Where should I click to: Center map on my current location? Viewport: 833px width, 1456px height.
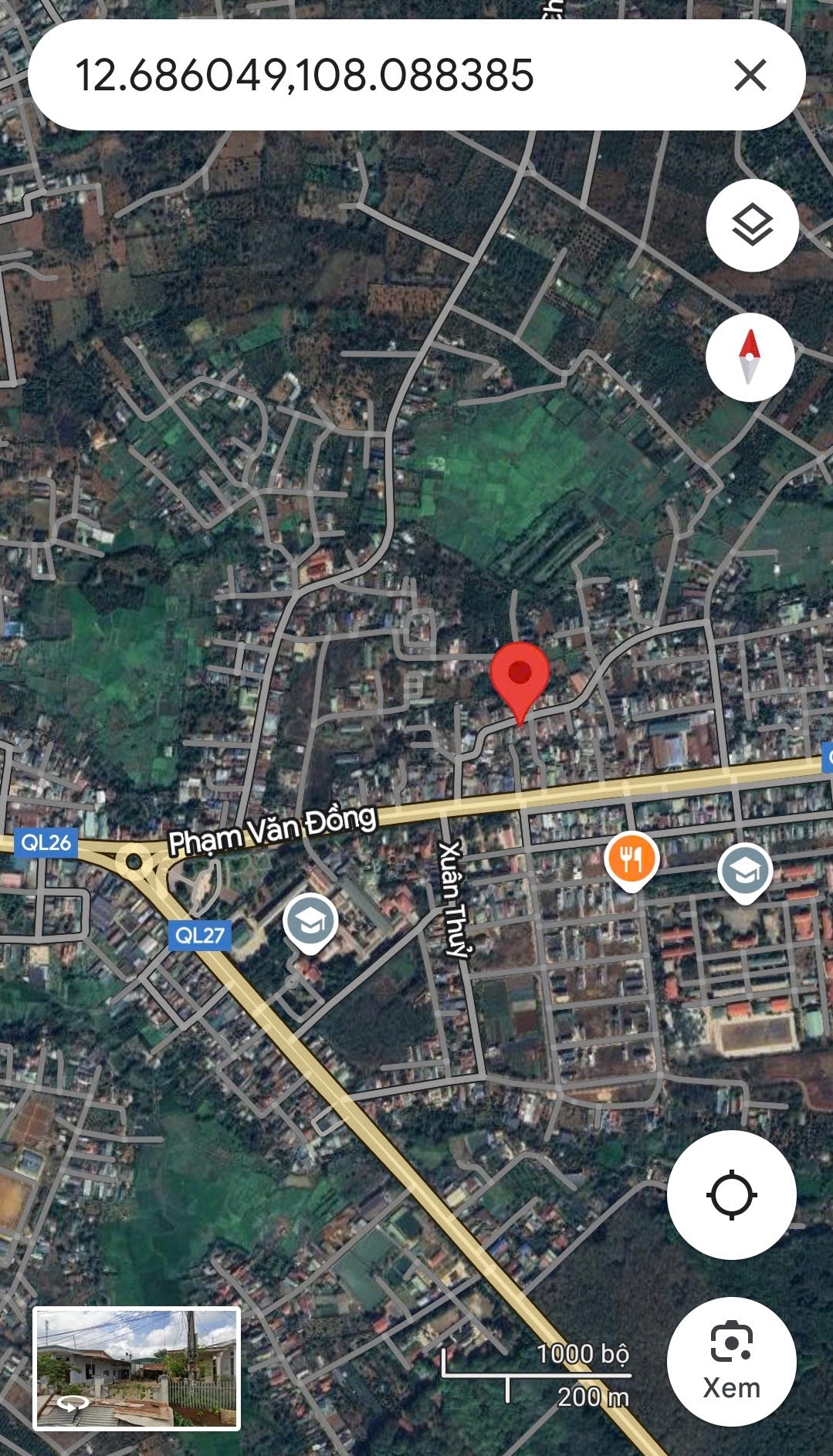pos(731,1194)
